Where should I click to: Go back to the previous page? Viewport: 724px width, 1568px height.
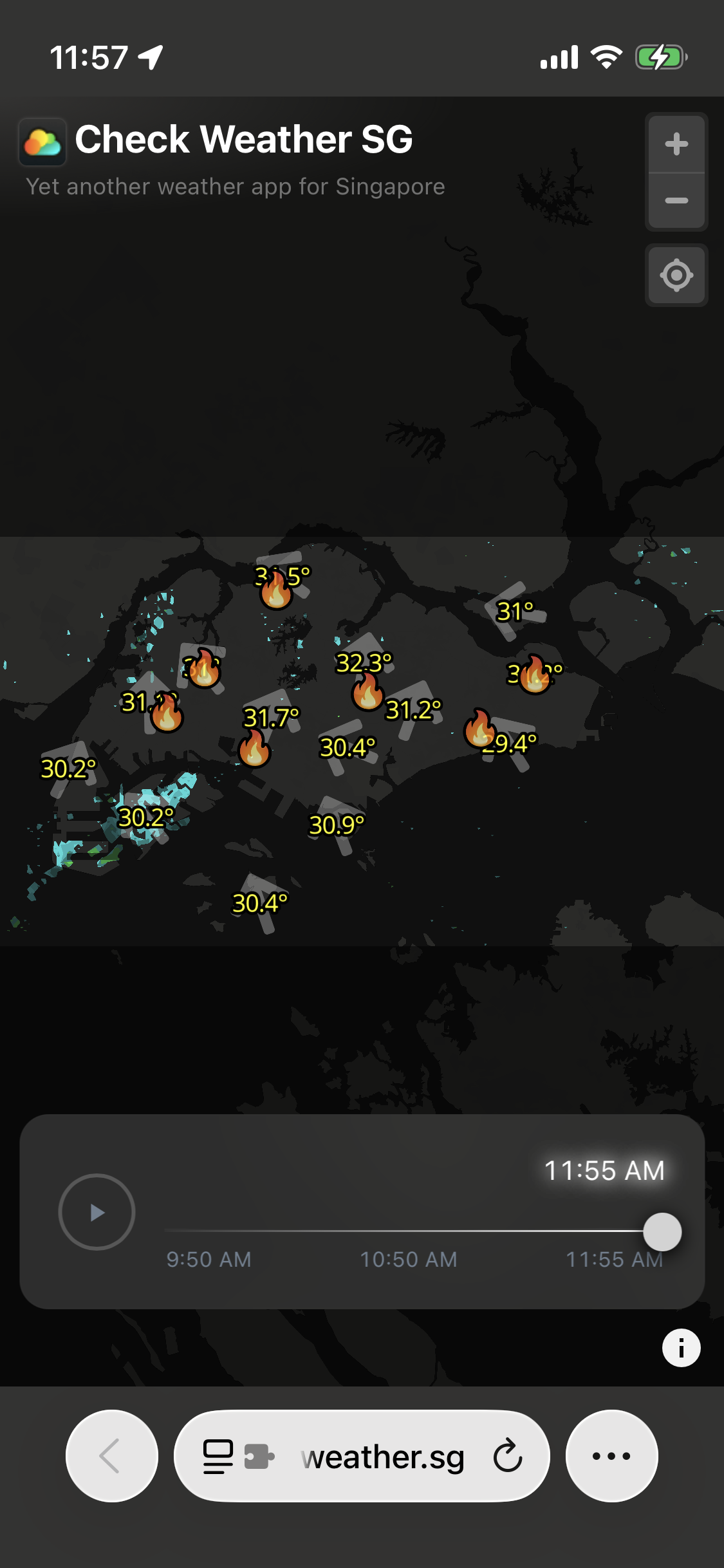click(112, 1456)
